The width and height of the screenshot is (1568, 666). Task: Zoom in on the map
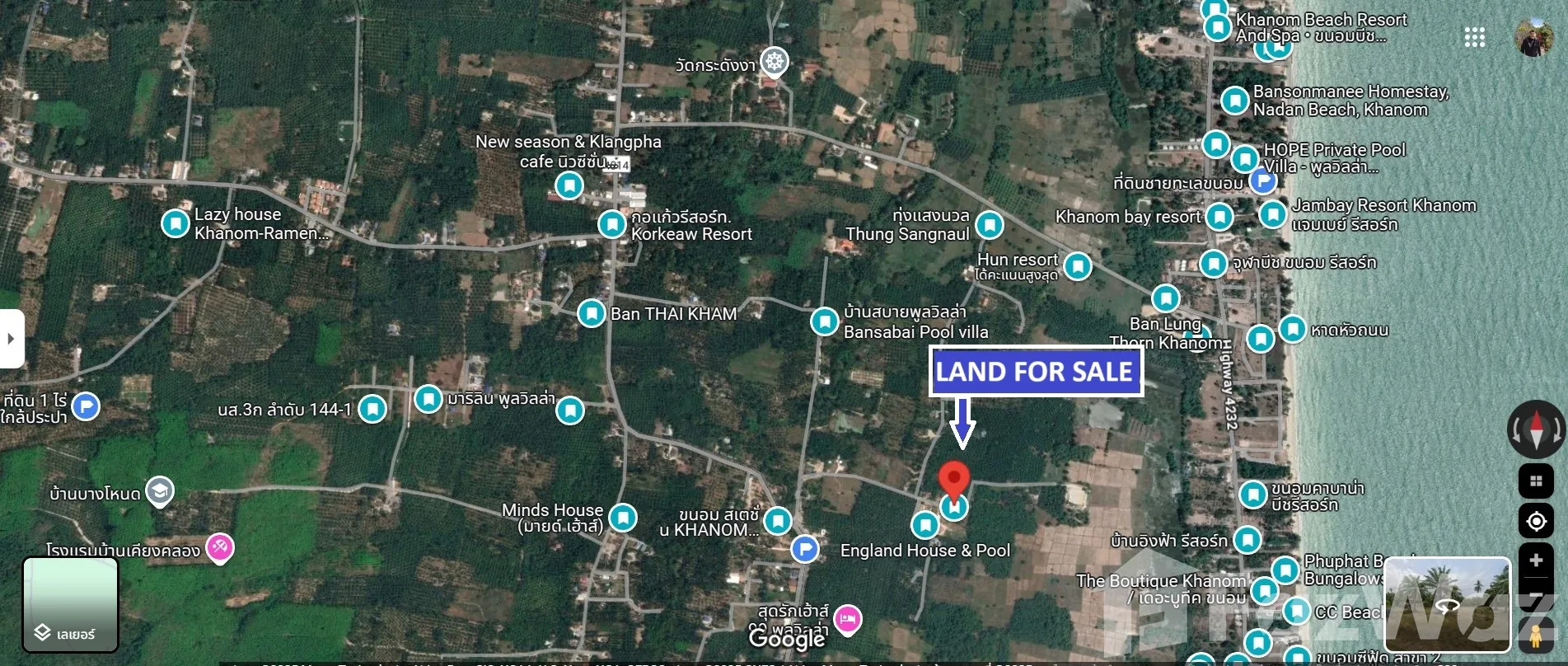pyautogui.click(x=1536, y=561)
